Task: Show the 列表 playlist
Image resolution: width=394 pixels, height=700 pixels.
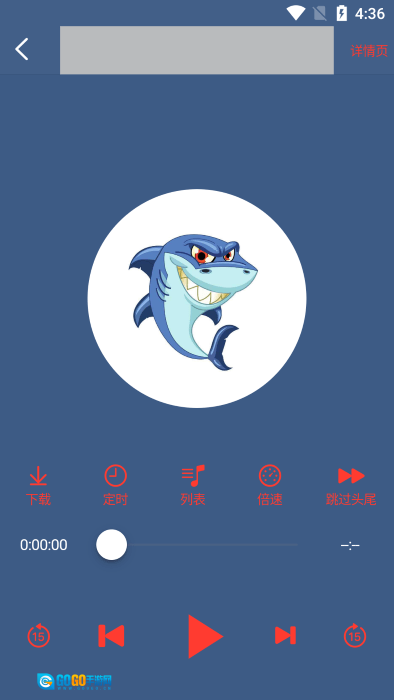Action: [193, 486]
